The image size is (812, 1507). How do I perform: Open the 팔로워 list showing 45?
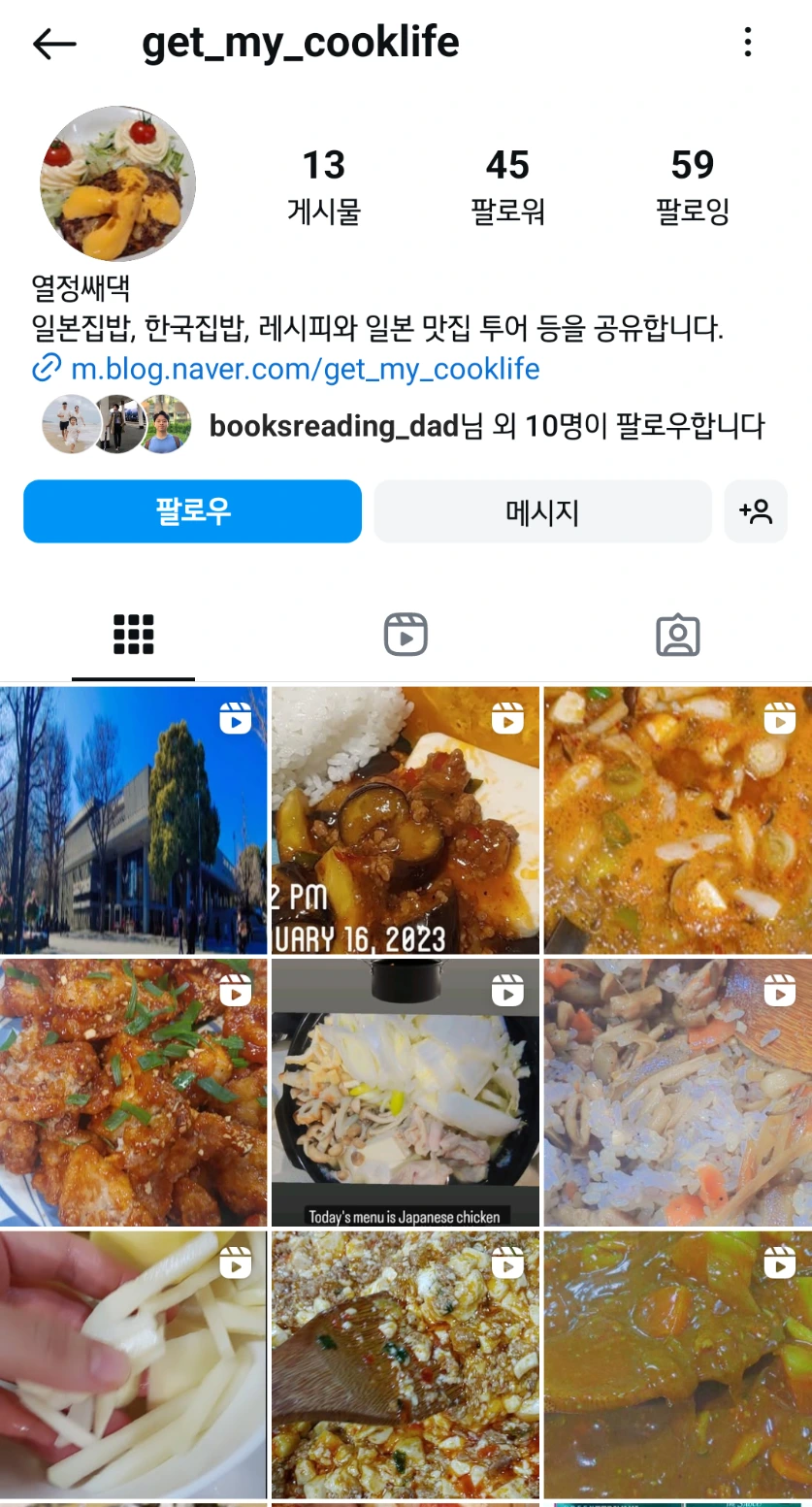[507, 184]
